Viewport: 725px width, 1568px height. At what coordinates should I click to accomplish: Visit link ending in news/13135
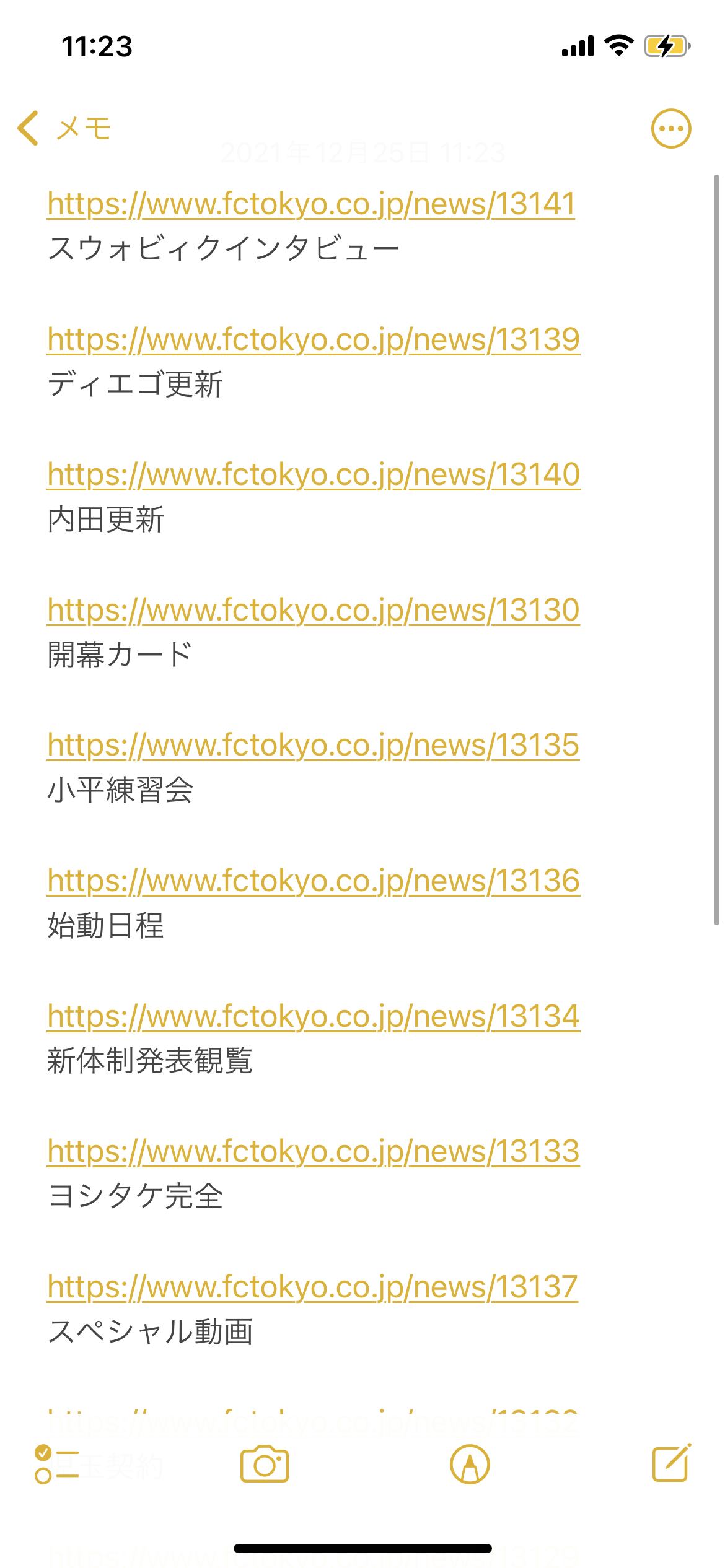pos(314,746)
